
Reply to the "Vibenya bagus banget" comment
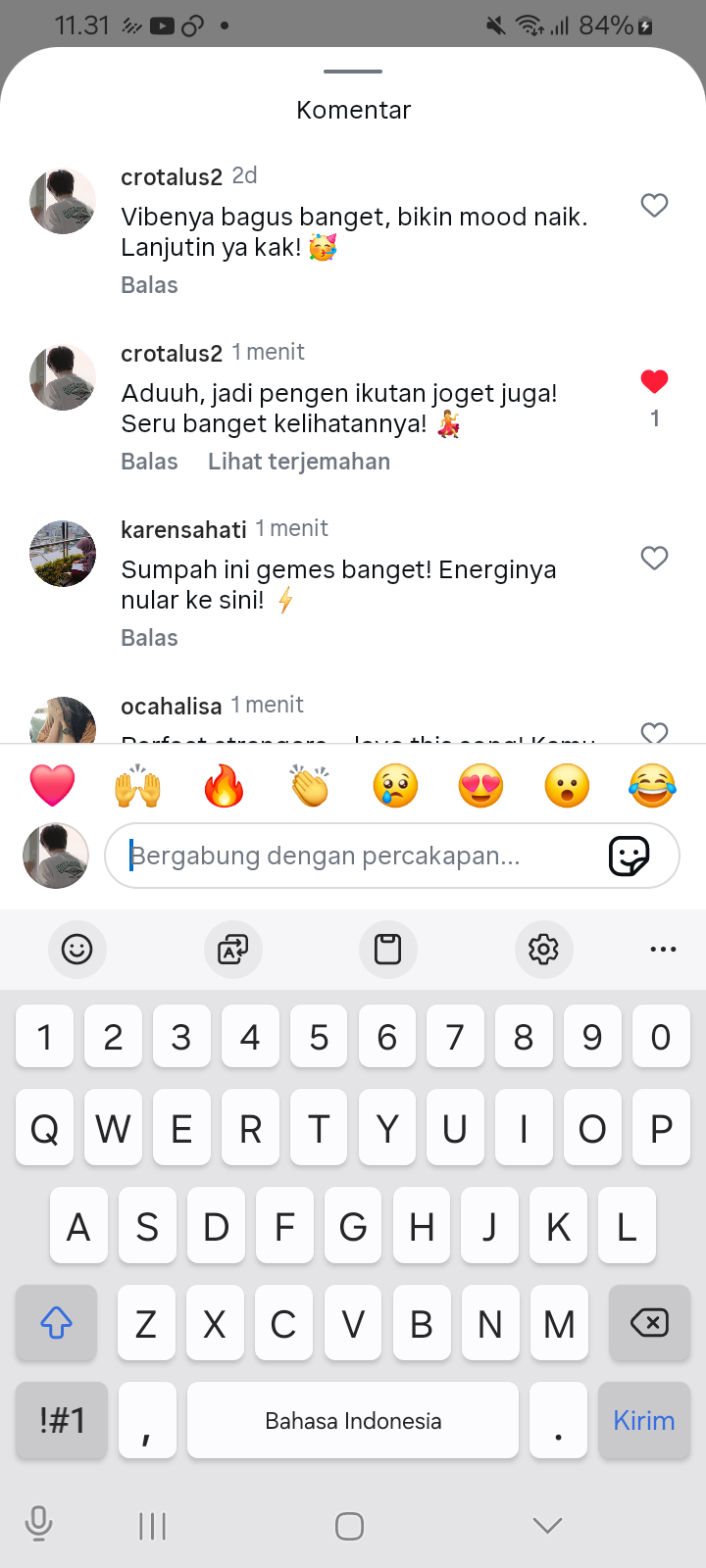click(149, 285)
